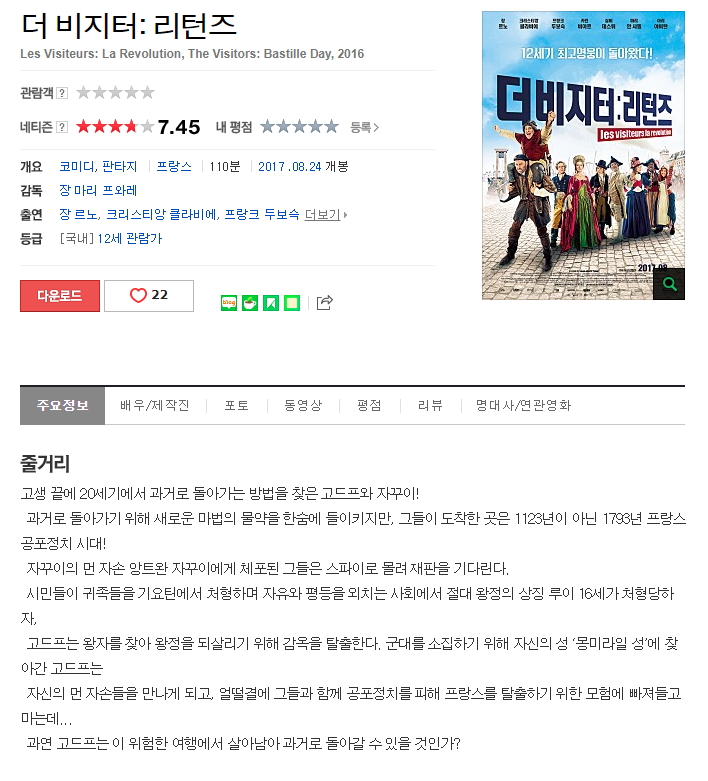The image size is (708, 781).
Task: Open director 장 마리 프와레 link
Action: tap(98, 190)
